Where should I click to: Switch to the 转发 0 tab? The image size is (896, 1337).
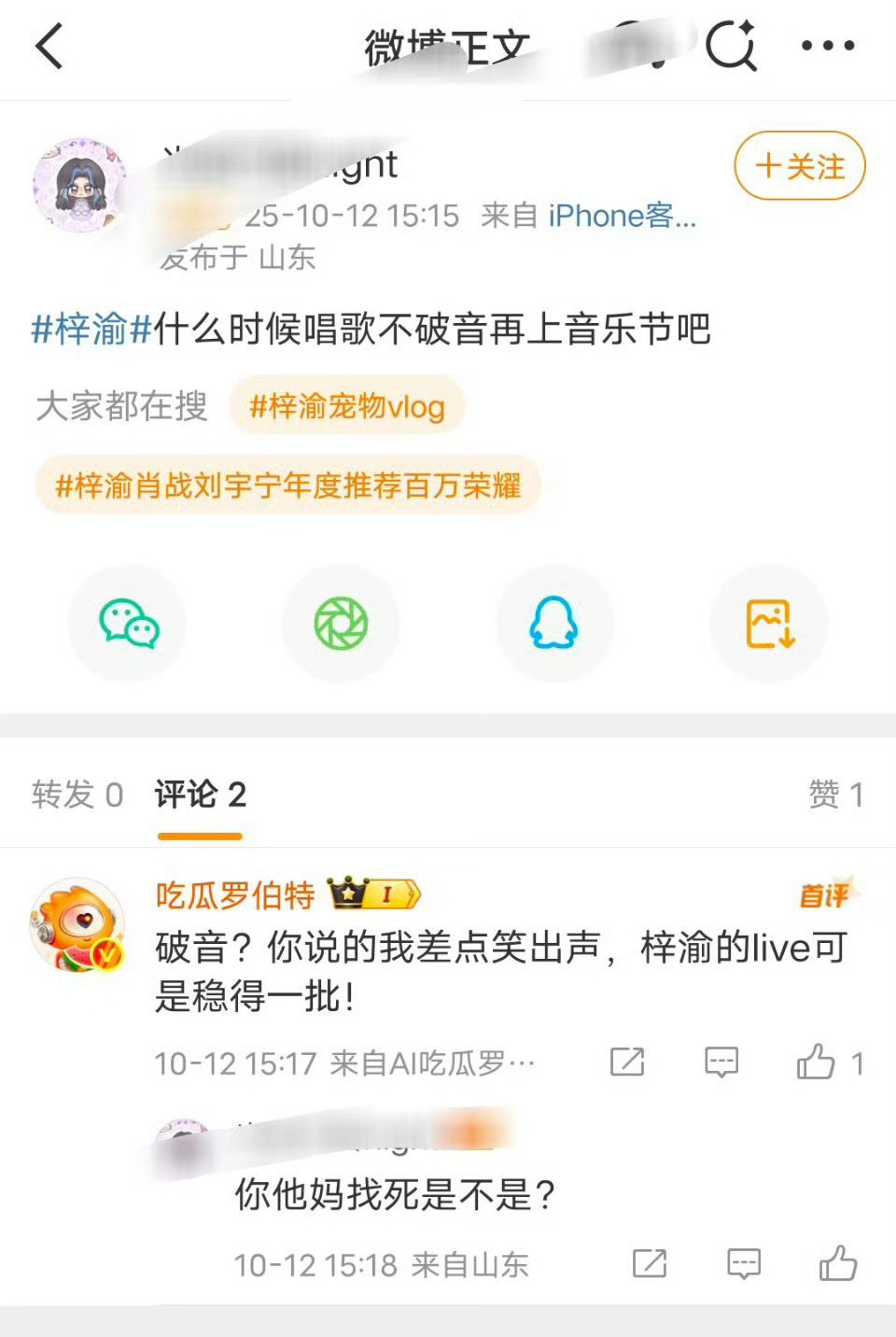77,795
